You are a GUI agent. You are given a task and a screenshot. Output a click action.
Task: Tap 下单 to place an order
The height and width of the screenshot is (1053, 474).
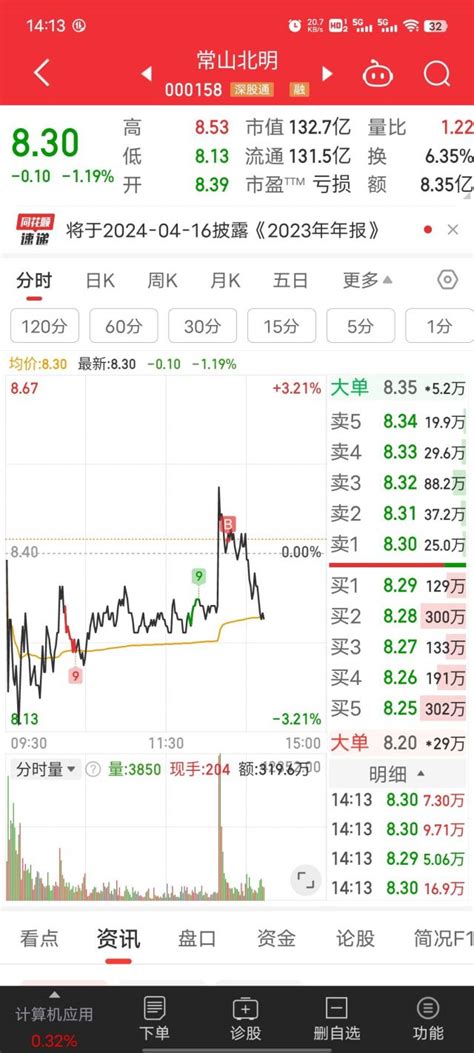(154, 1018)
